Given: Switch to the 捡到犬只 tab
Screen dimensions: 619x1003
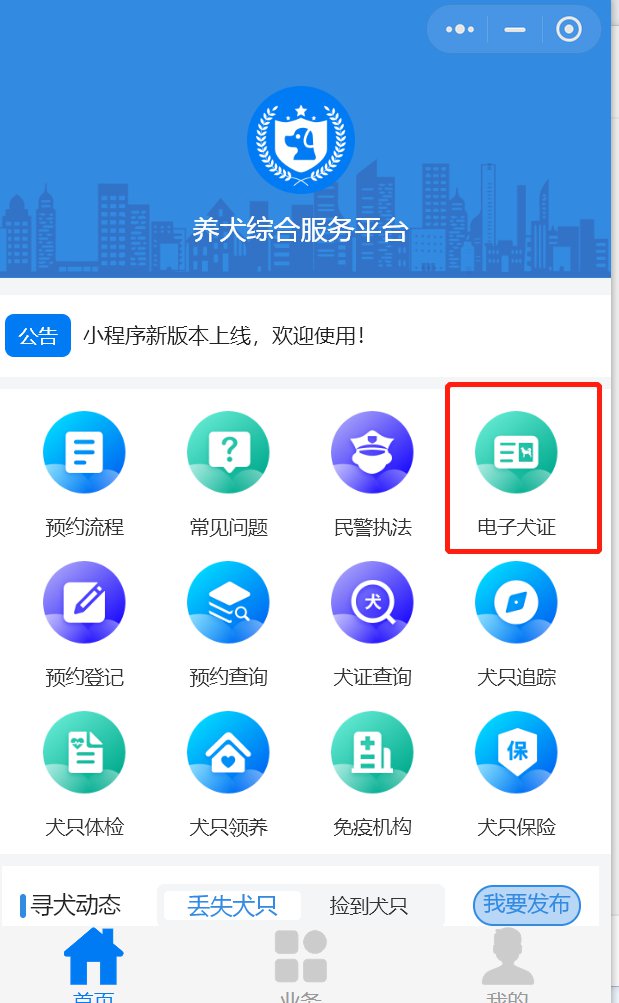Looking at the screenshot, I should [369, 906].
